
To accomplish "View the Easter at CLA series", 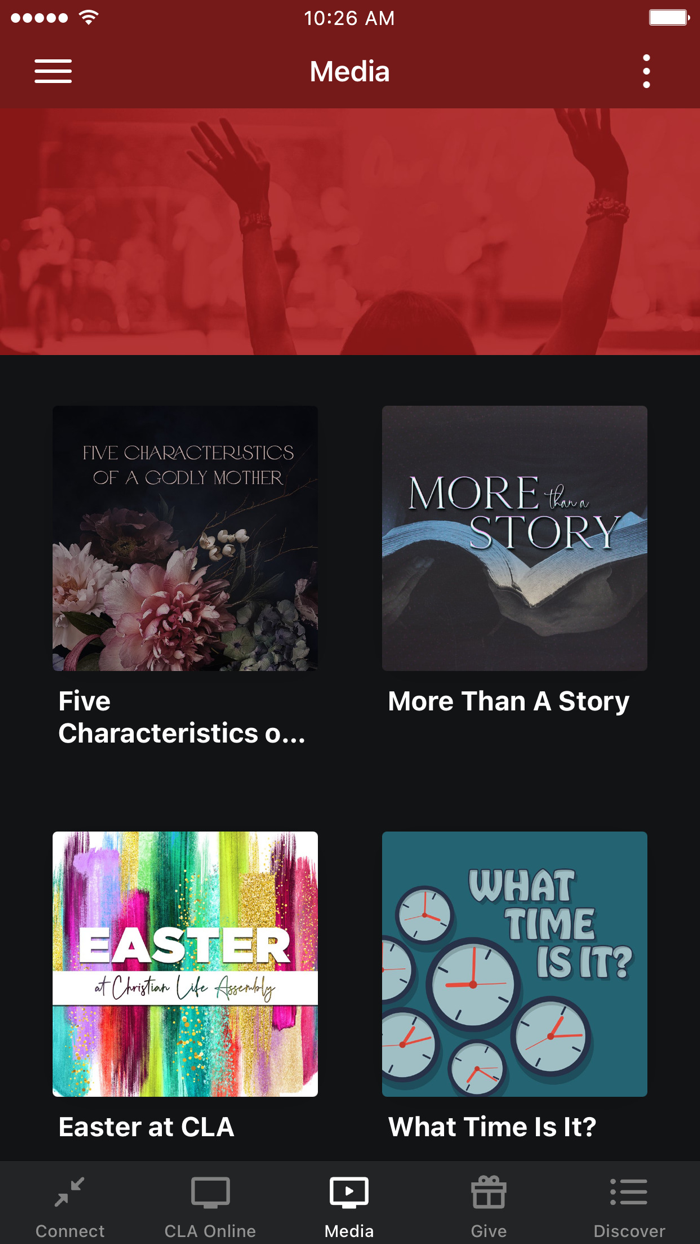I will pos(185,964).
